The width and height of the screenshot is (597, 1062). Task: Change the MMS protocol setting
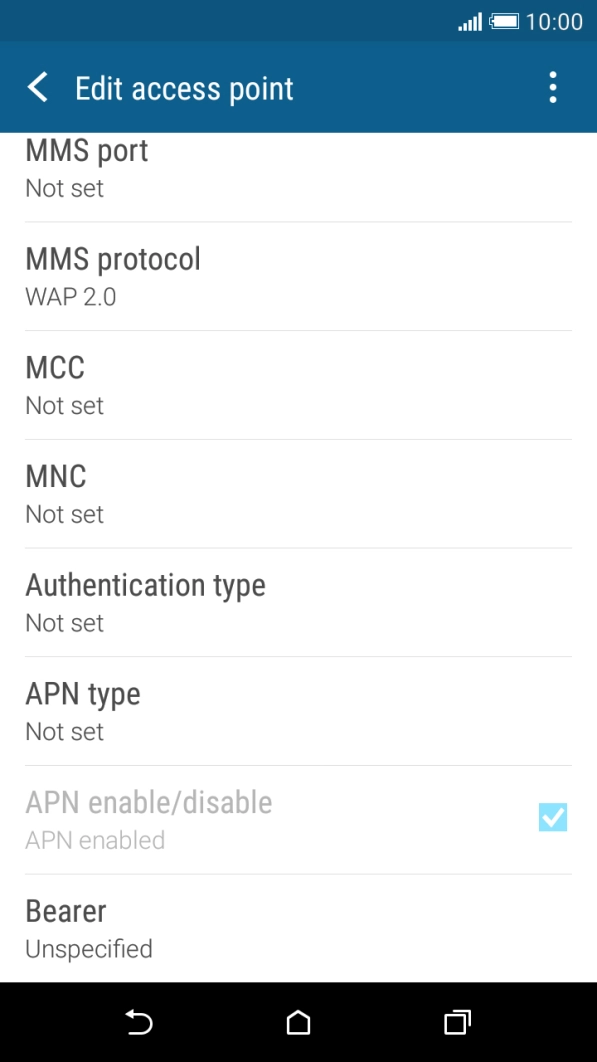point(298,276)
